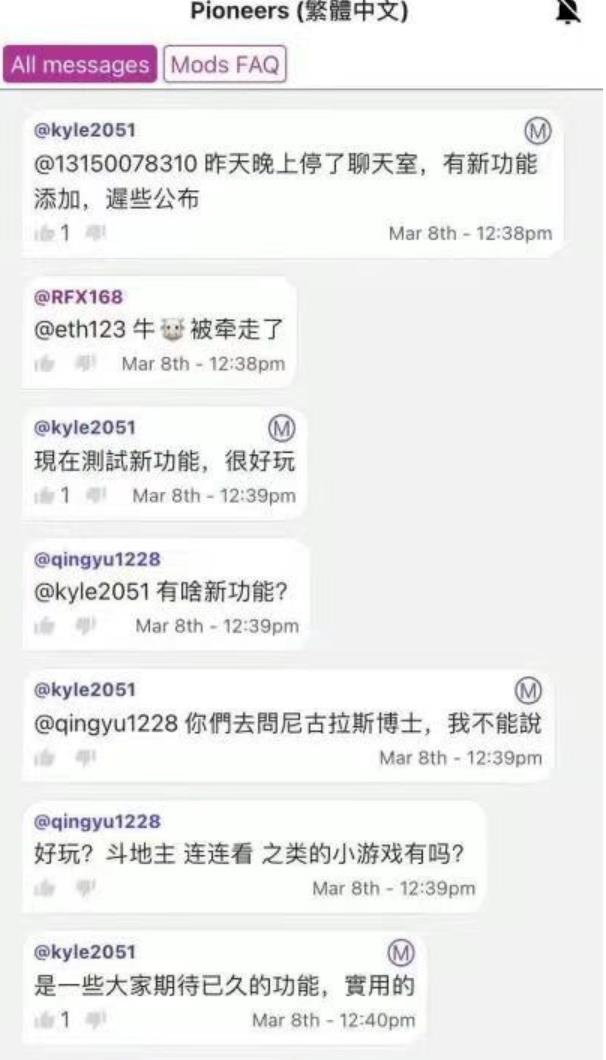
Task: Open @qingyu1228's username above 有啥新功能
Action: tap(97, 560)
